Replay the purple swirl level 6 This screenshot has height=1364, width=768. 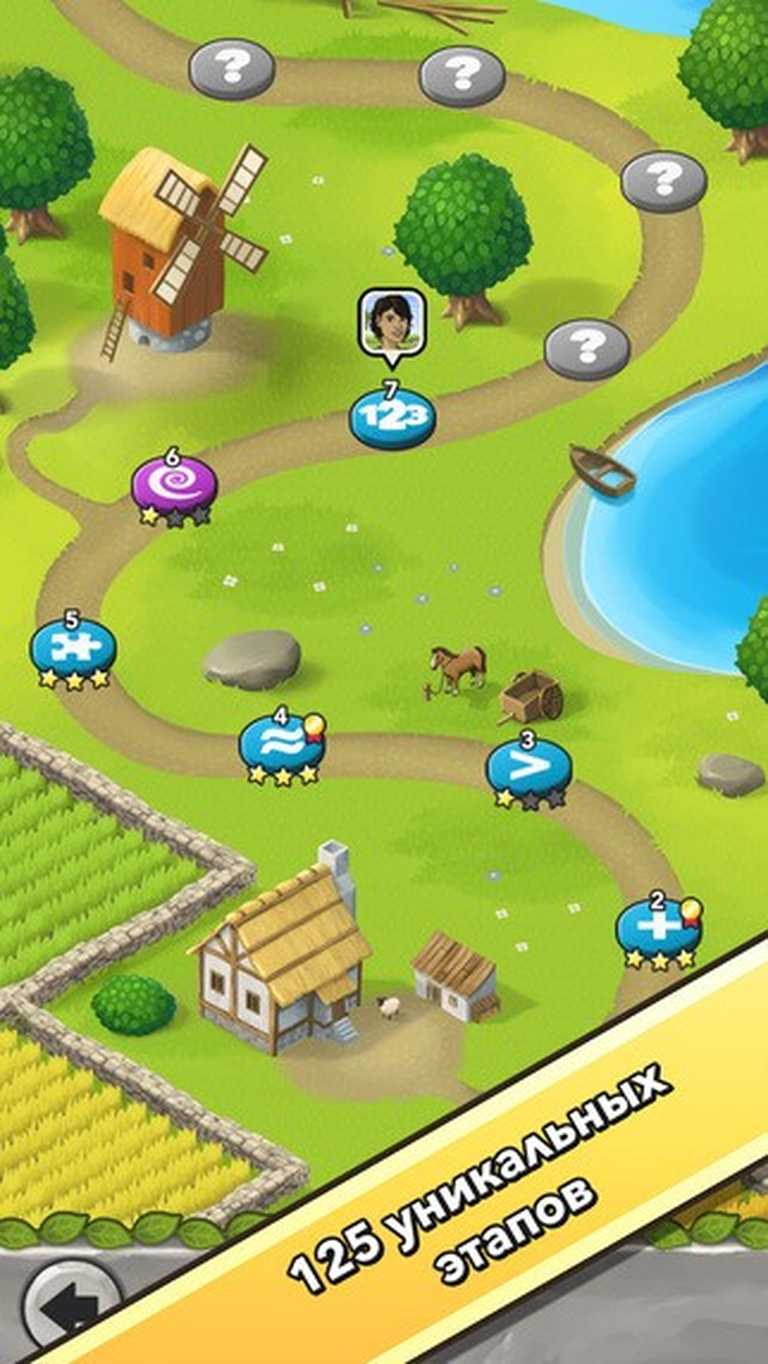point(174,484)
